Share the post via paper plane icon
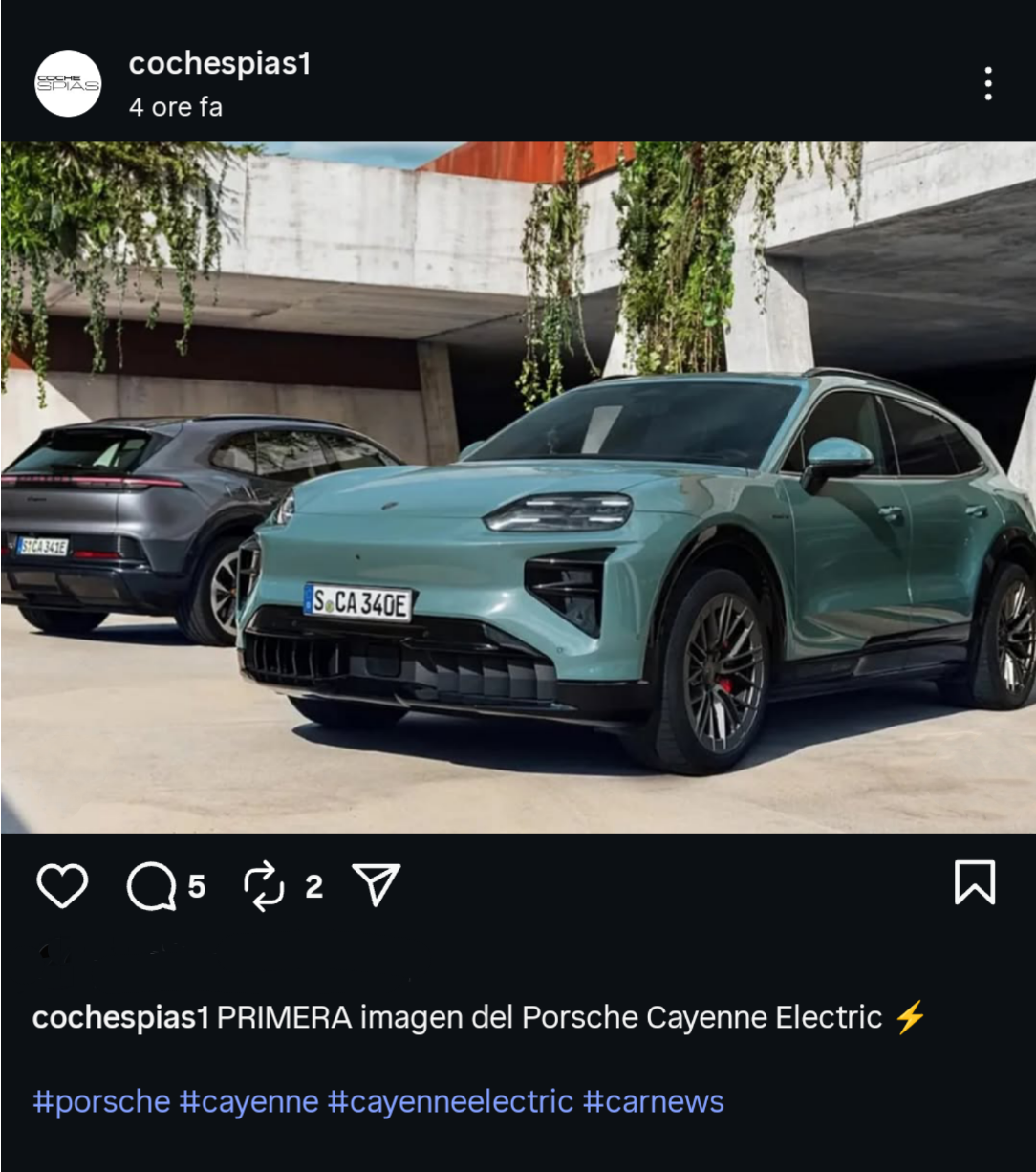 (x=377, y=885)
